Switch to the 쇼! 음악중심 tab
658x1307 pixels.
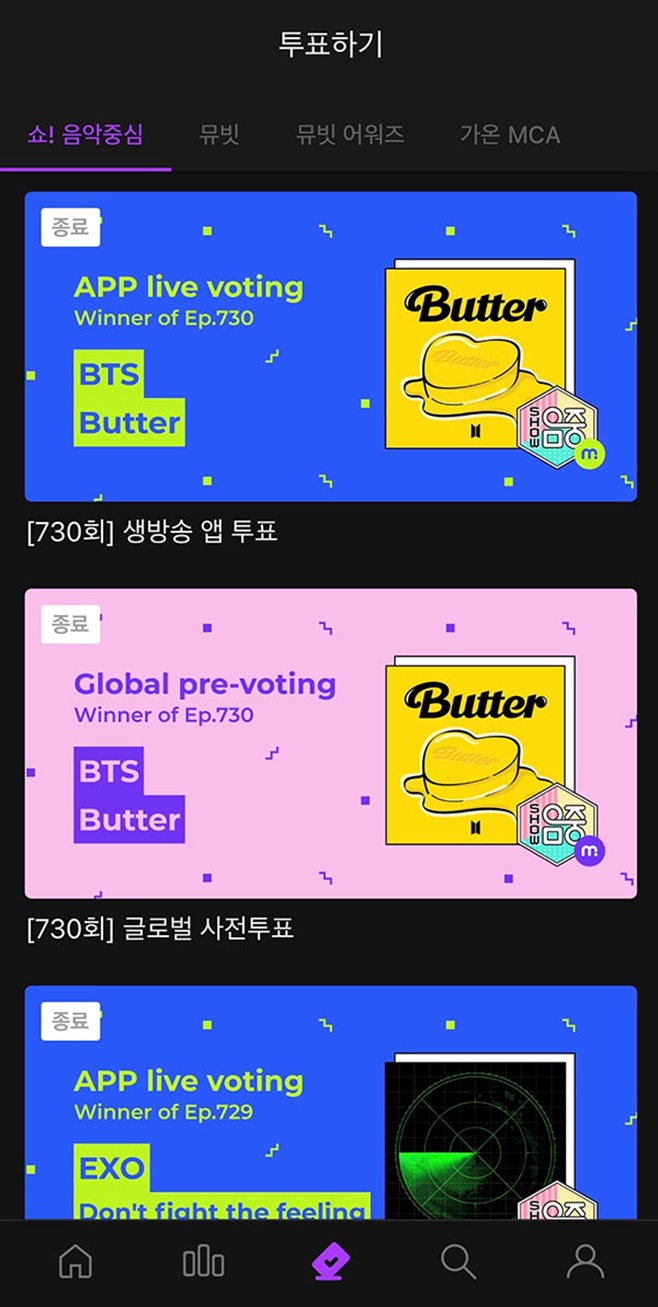(x=85, y=135)
